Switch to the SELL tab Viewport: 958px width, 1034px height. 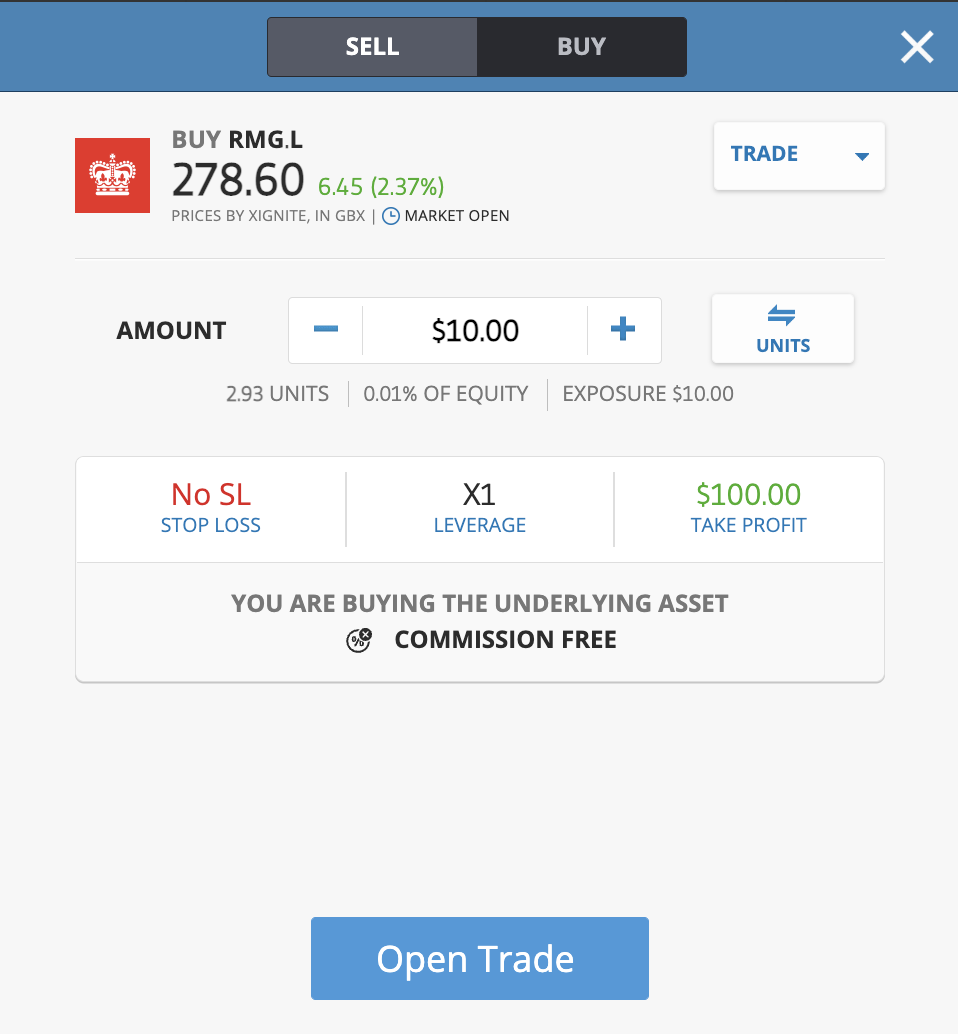pos(372,47)
